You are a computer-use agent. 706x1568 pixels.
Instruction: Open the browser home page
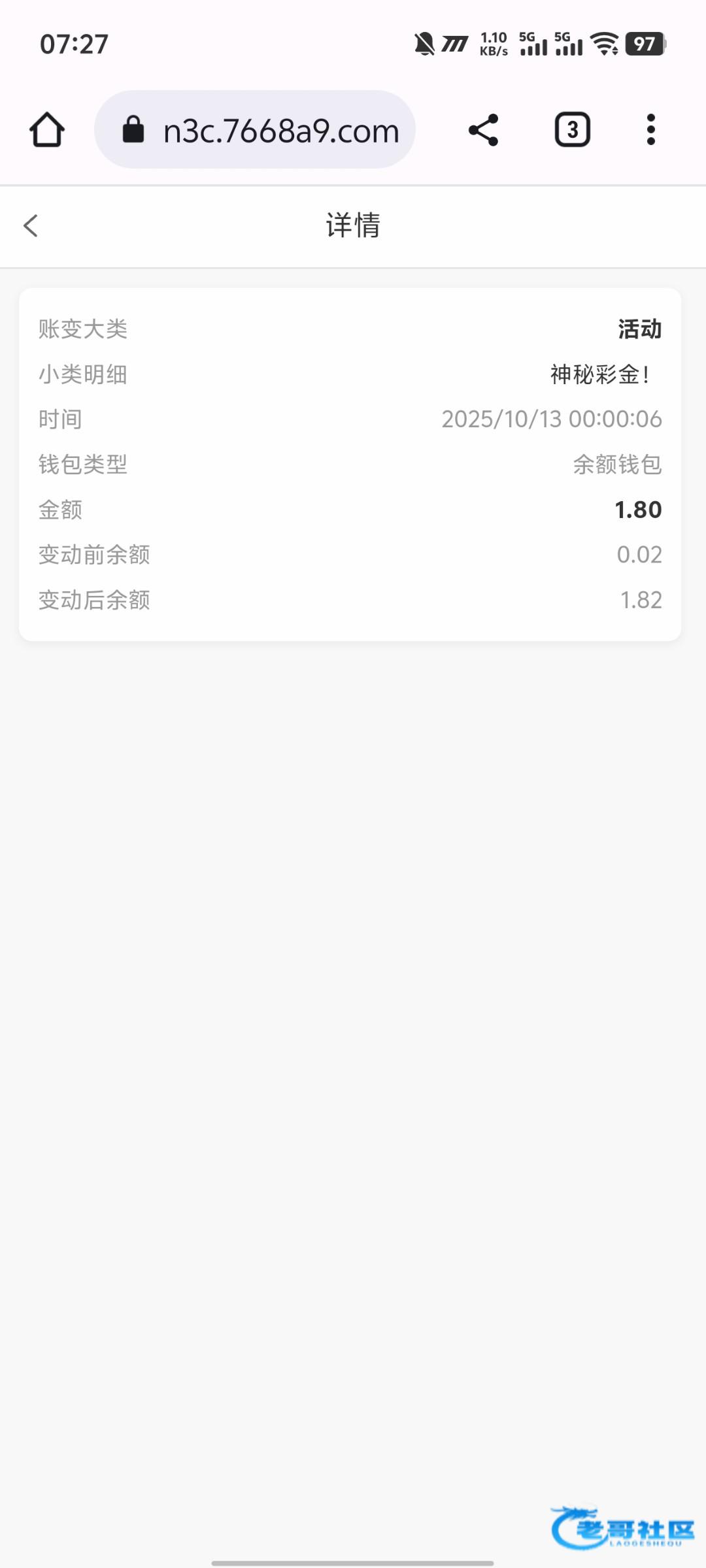click(x=47, y=130)
